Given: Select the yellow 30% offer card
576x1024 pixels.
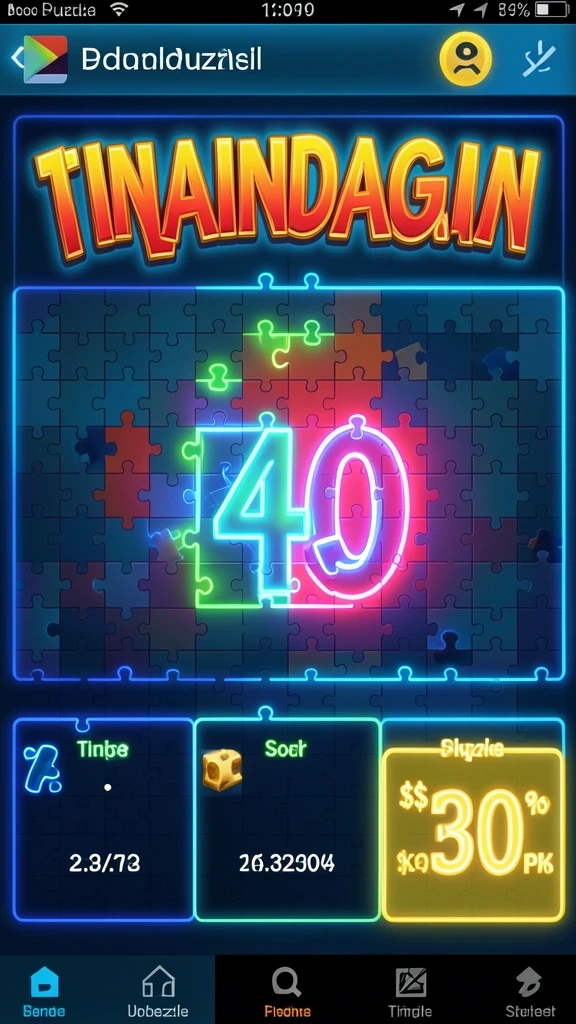Looking at the screenshot, I should [x=473, y=834].
